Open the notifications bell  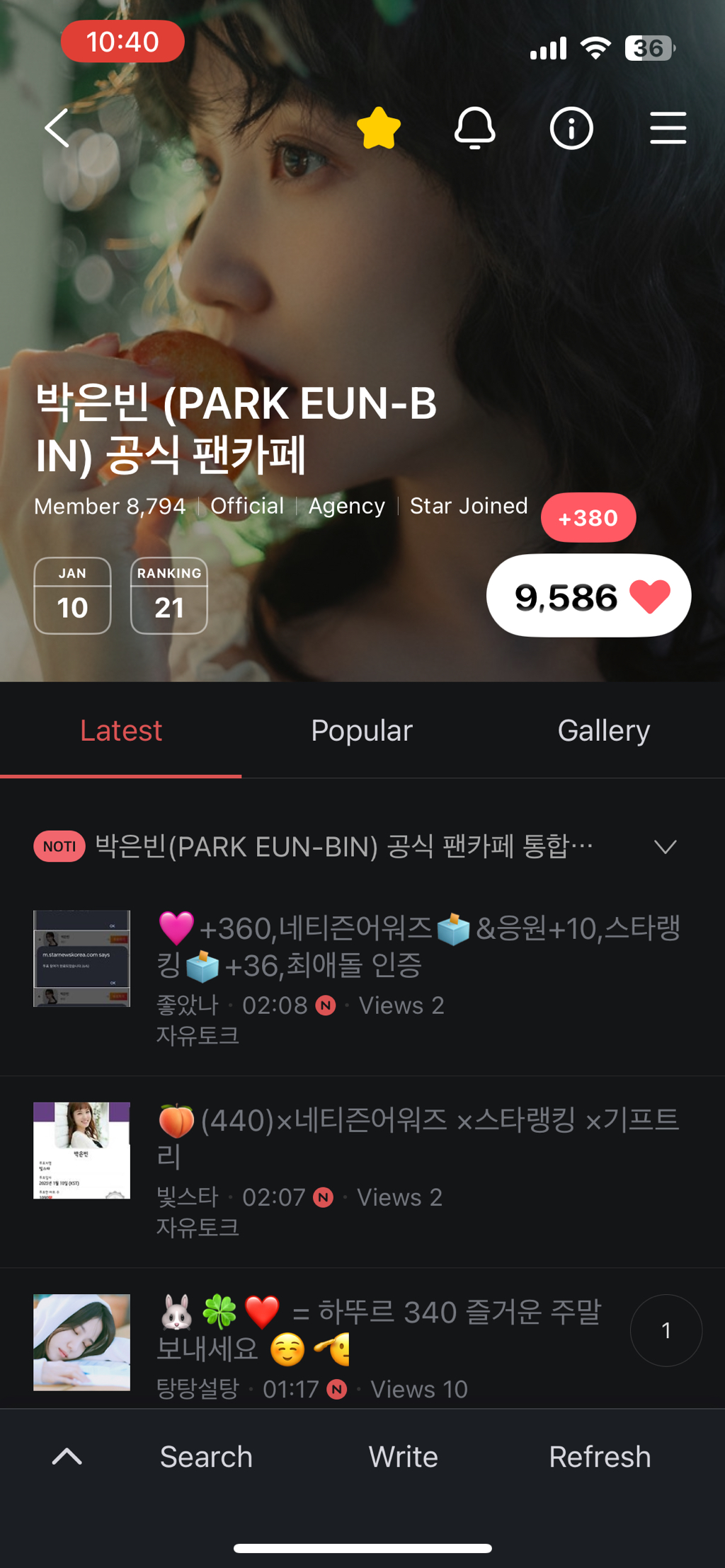(x=474, y=128)
